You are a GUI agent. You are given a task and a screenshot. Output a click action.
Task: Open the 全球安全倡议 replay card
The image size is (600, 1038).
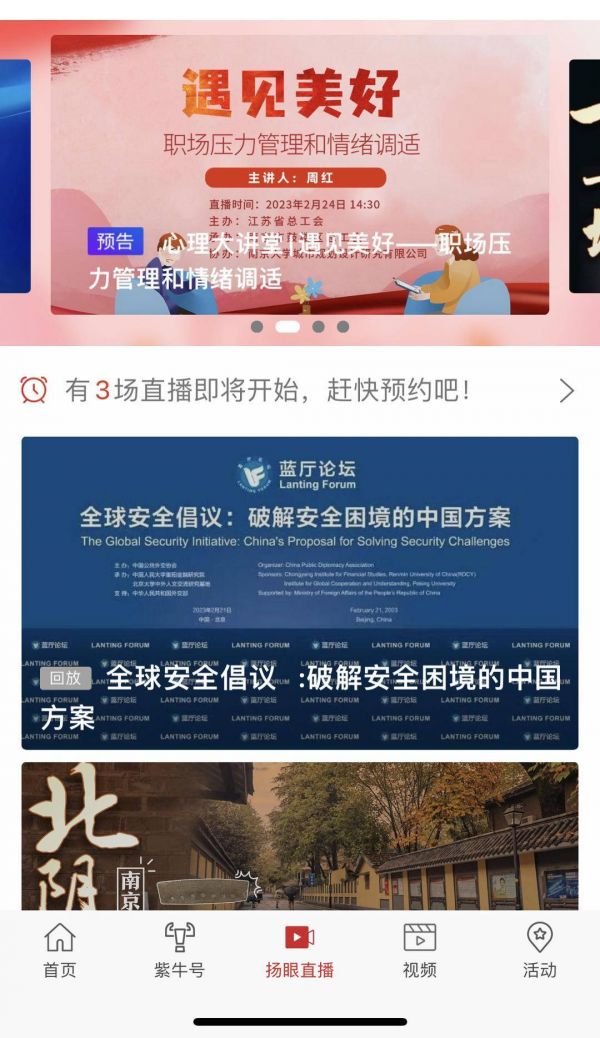tap(299, 593)
